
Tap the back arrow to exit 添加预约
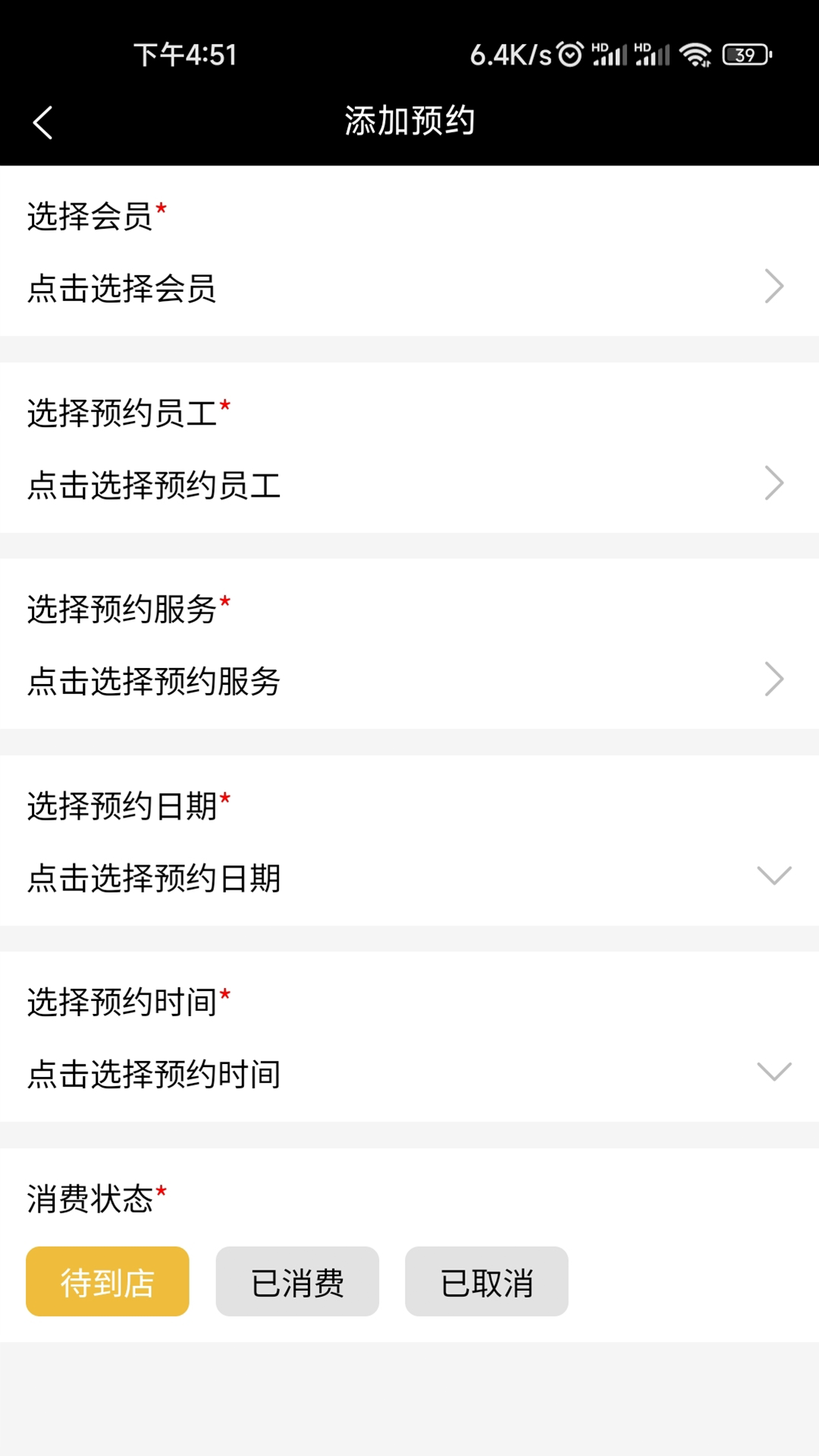tap(42, 122)
